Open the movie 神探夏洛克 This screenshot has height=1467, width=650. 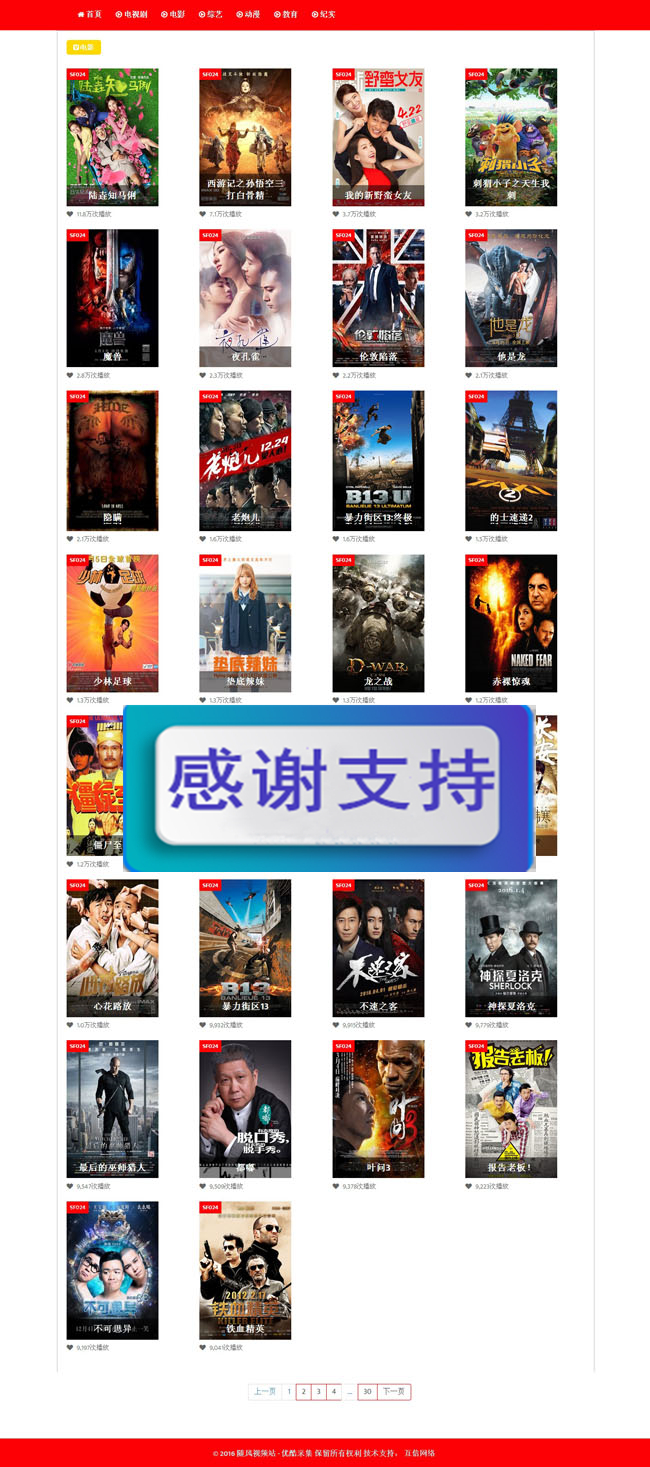coord(511,948)
